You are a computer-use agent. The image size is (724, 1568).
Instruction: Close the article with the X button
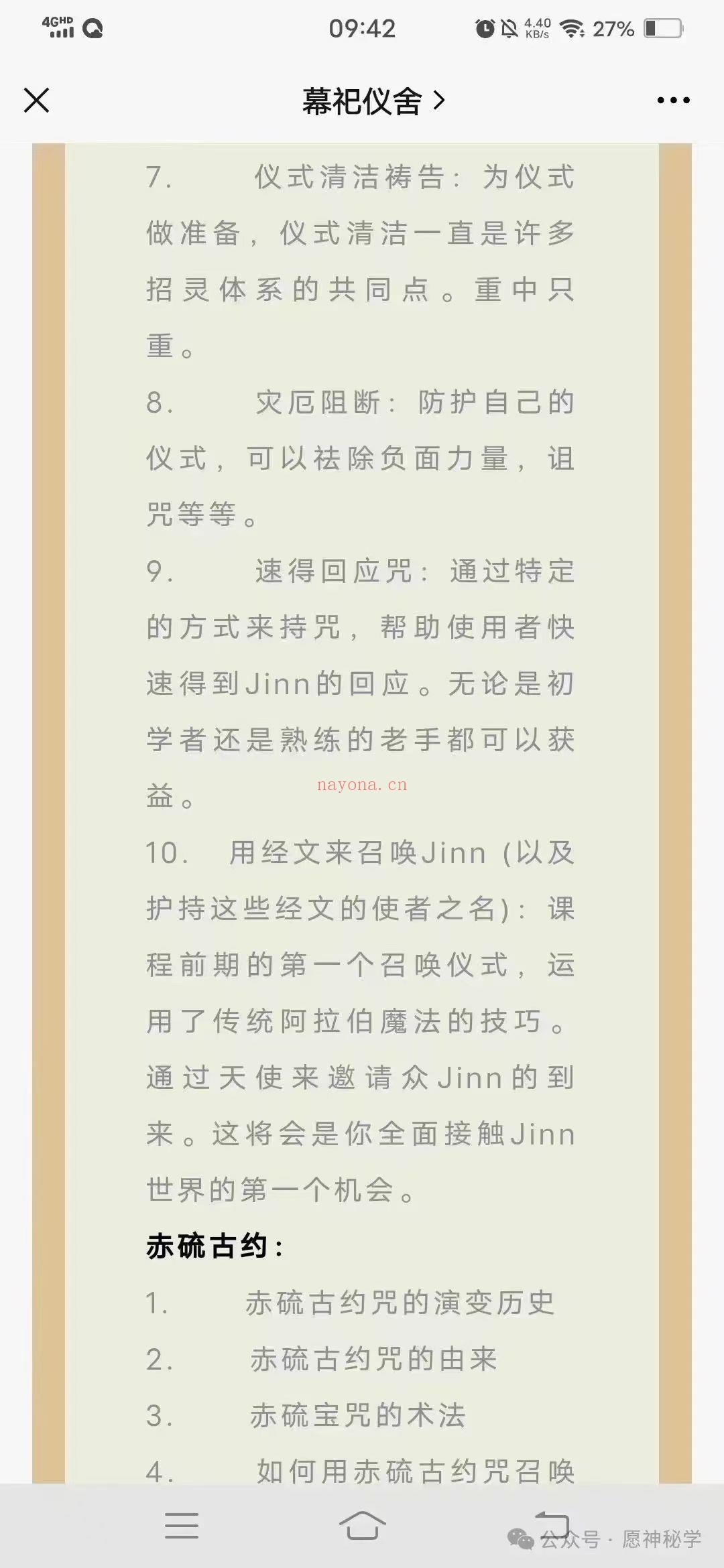click(x=36, y=101)
